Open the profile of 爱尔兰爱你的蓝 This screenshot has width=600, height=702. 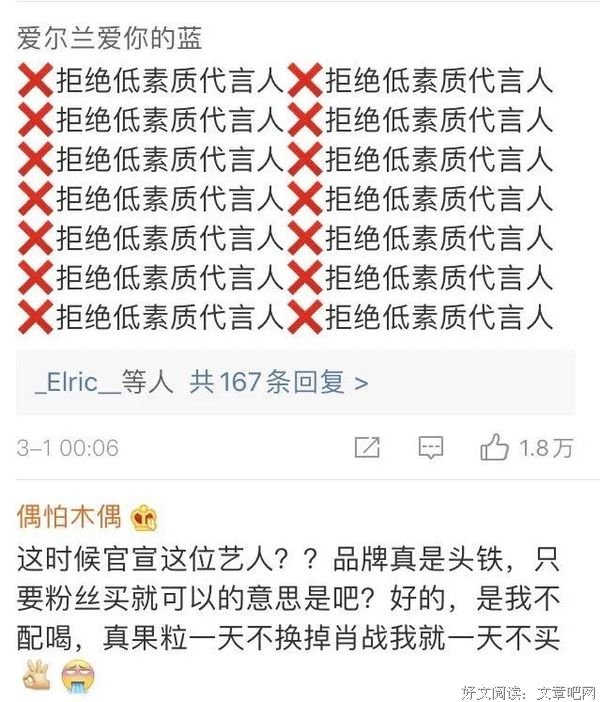[110, 38]
